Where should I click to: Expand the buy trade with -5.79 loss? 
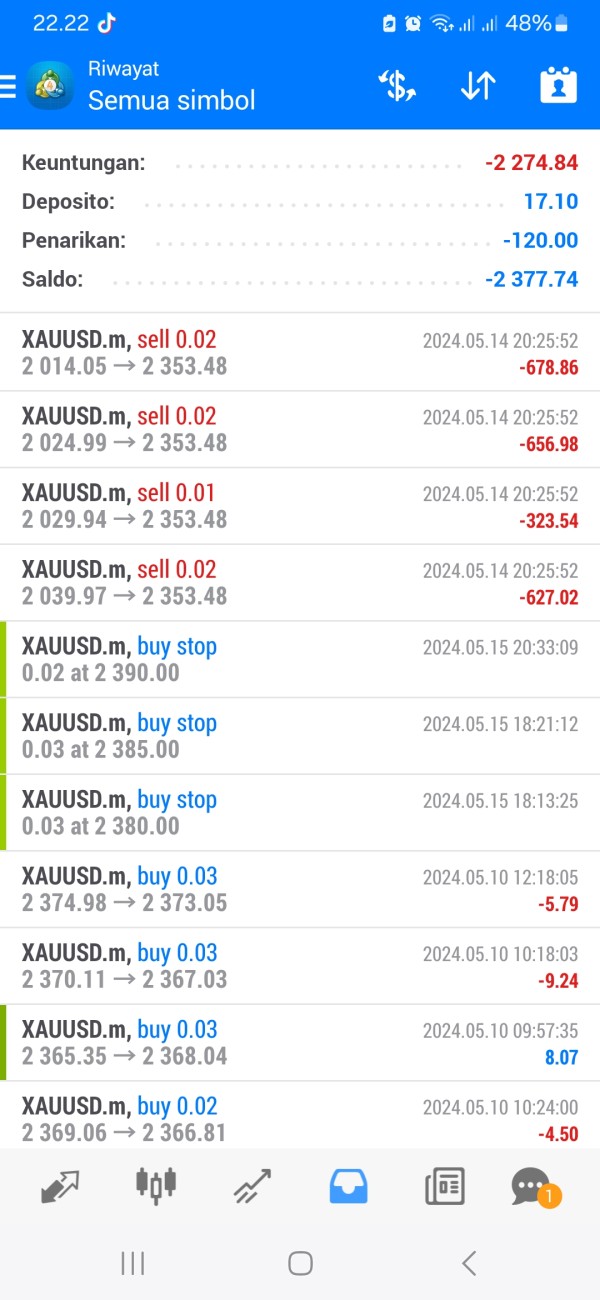300,889
